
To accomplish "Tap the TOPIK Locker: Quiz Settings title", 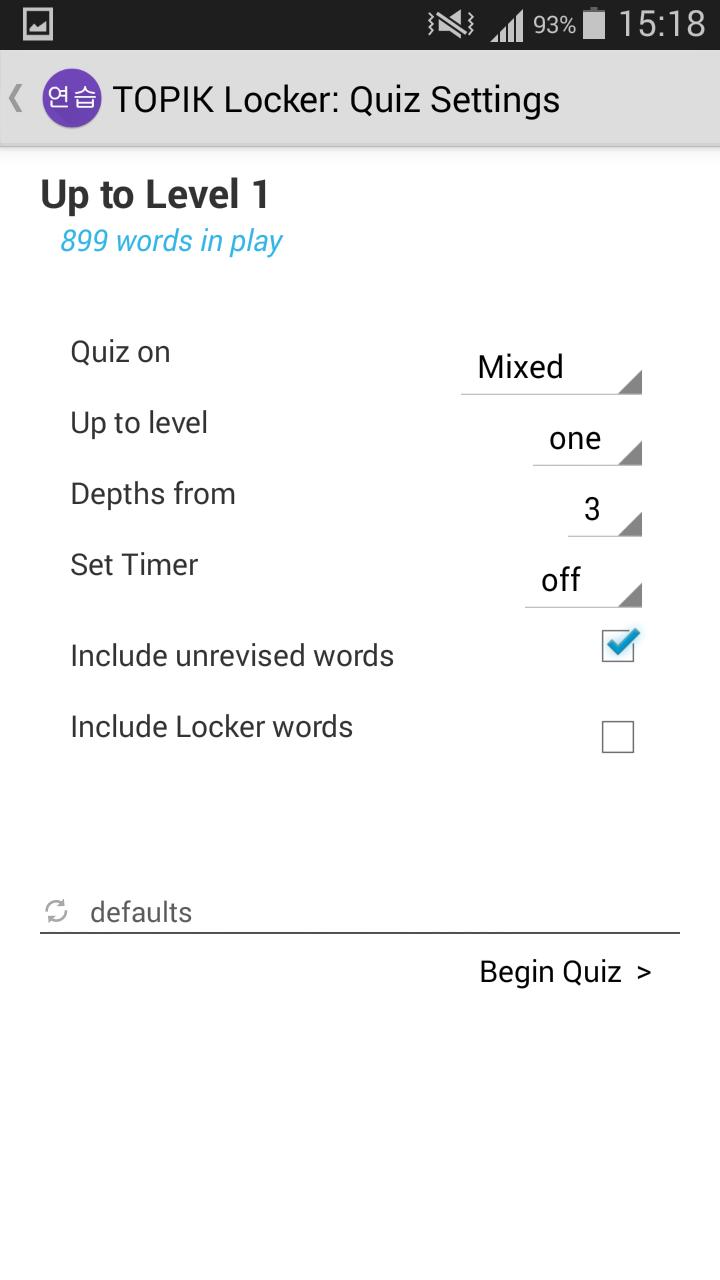I will click(x=337, y=97).
